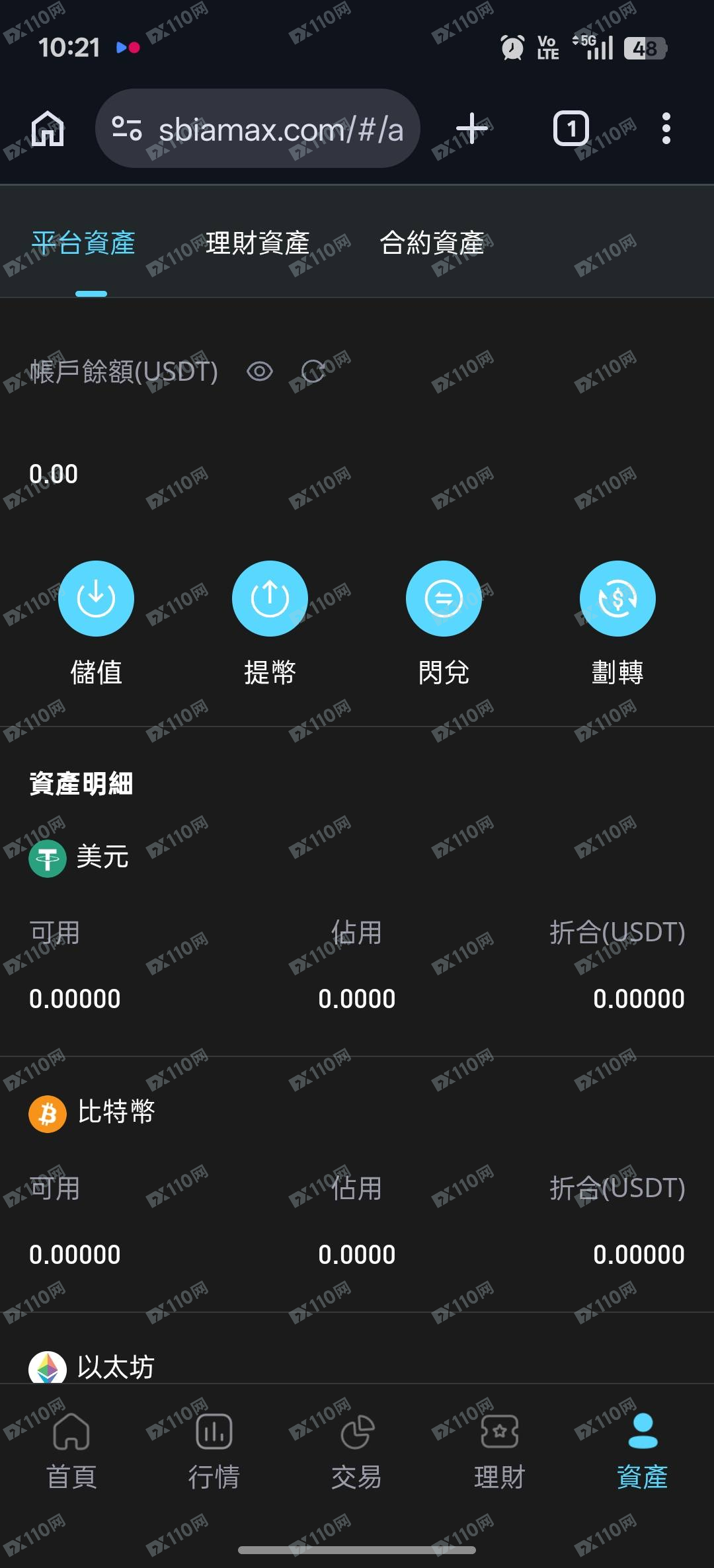The width and height of the screenshot is (714, 1568).
Task: Open the tab switcher
Action: (x=571, y=128)
